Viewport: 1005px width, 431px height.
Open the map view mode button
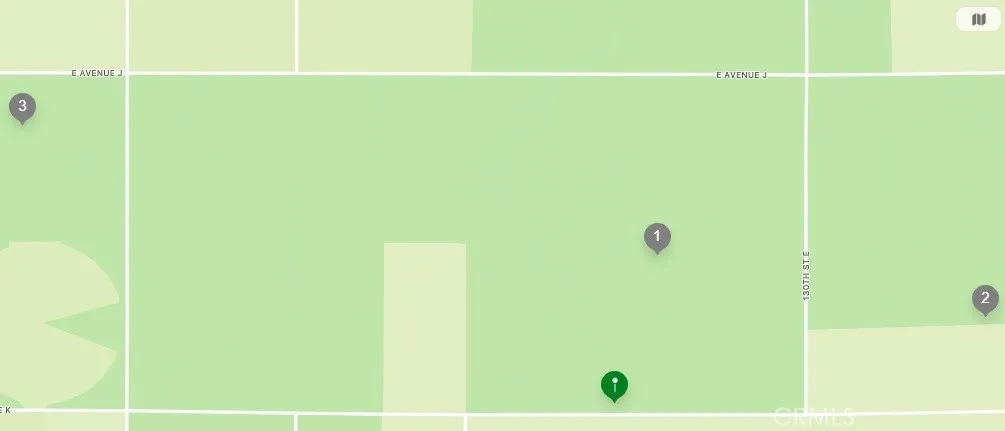pyautogui.click(x=978, y=19)
